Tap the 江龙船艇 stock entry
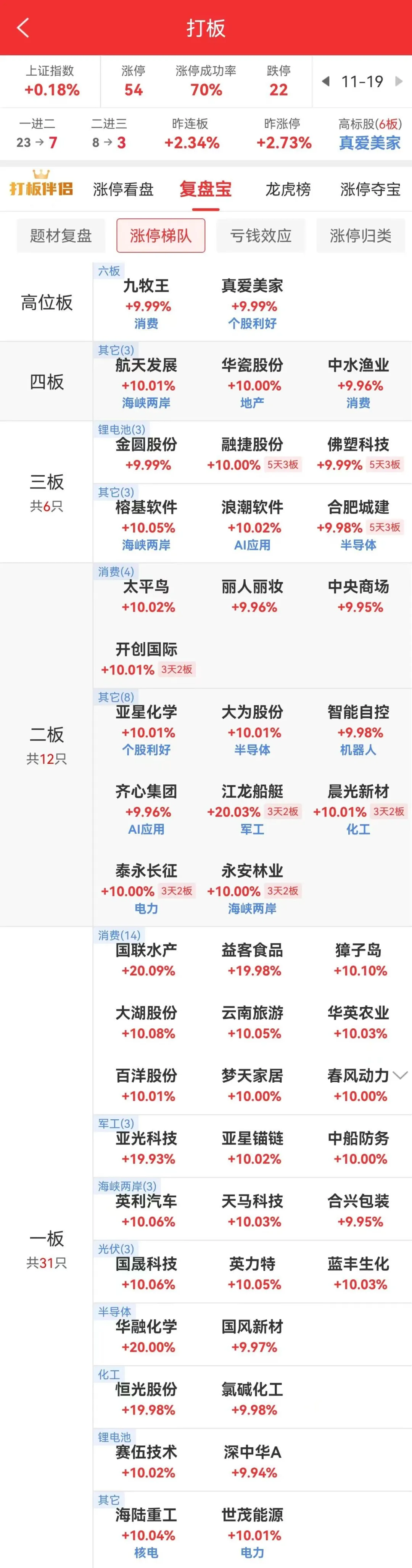 click(x=252, y=801)
